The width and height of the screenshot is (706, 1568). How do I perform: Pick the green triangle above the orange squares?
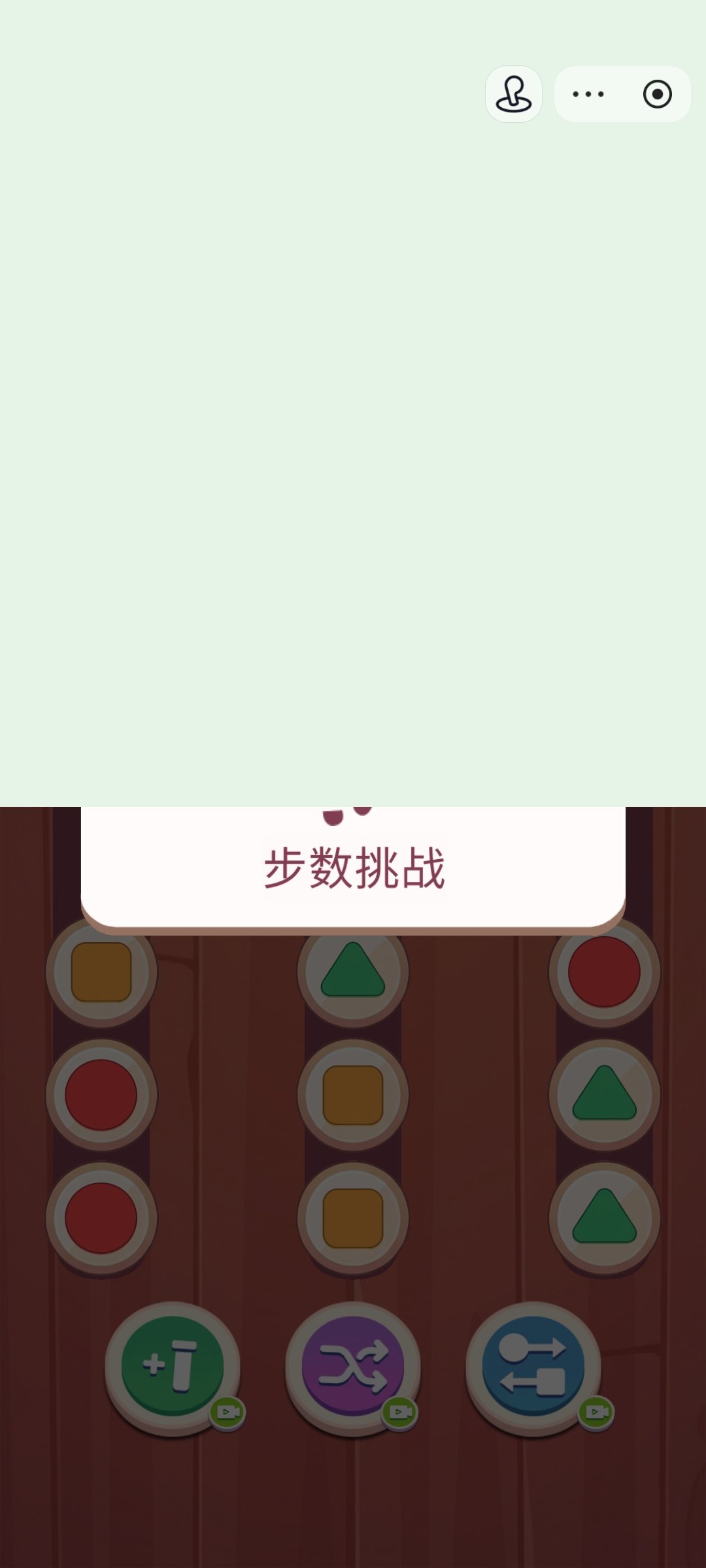pos(353,972)
